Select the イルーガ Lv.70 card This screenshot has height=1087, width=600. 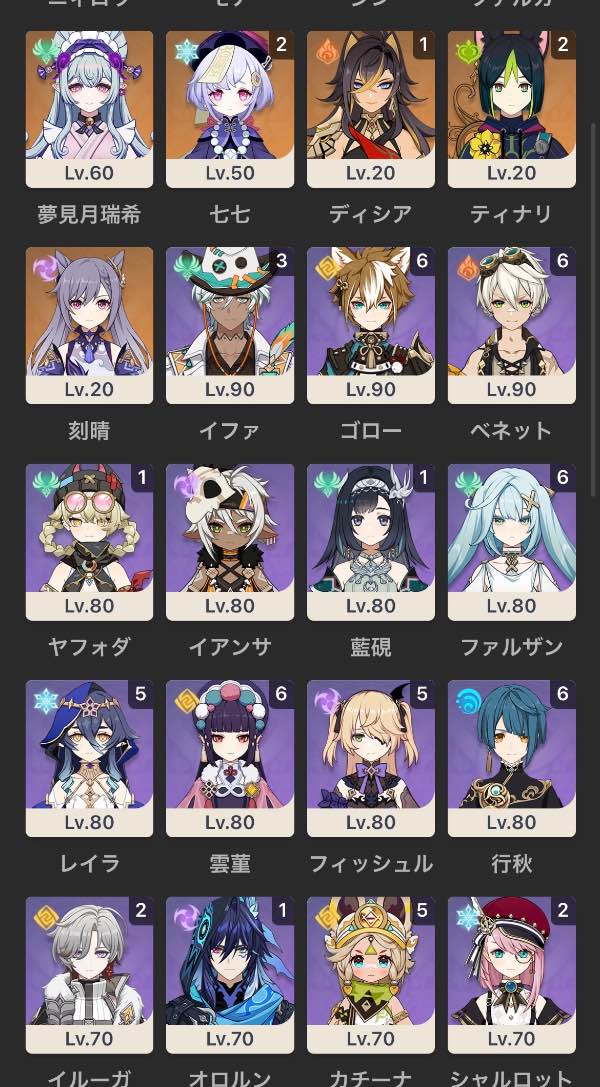point(89,975)
